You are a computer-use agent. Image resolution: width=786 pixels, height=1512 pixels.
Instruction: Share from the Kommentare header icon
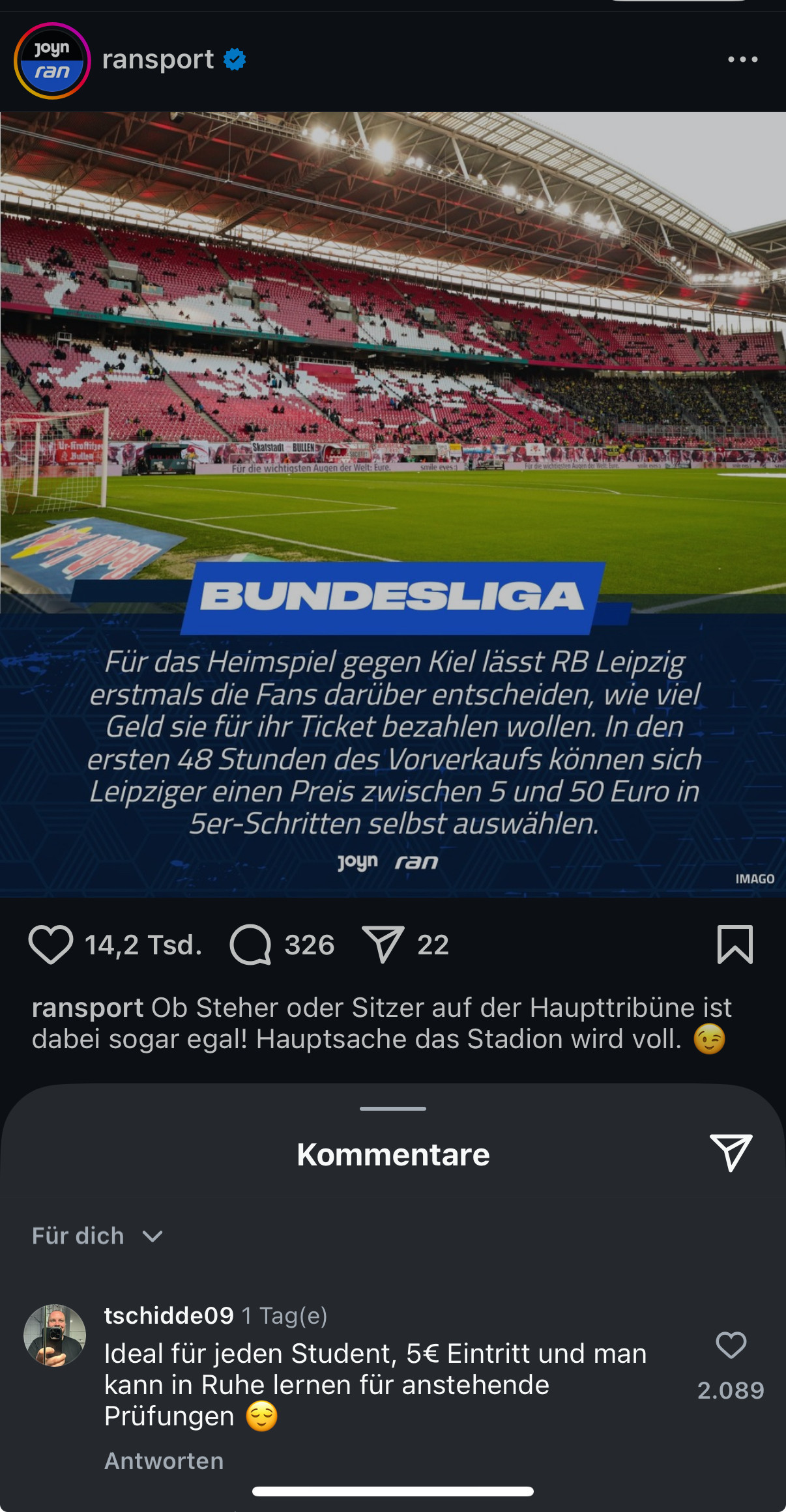[731, 1152]
